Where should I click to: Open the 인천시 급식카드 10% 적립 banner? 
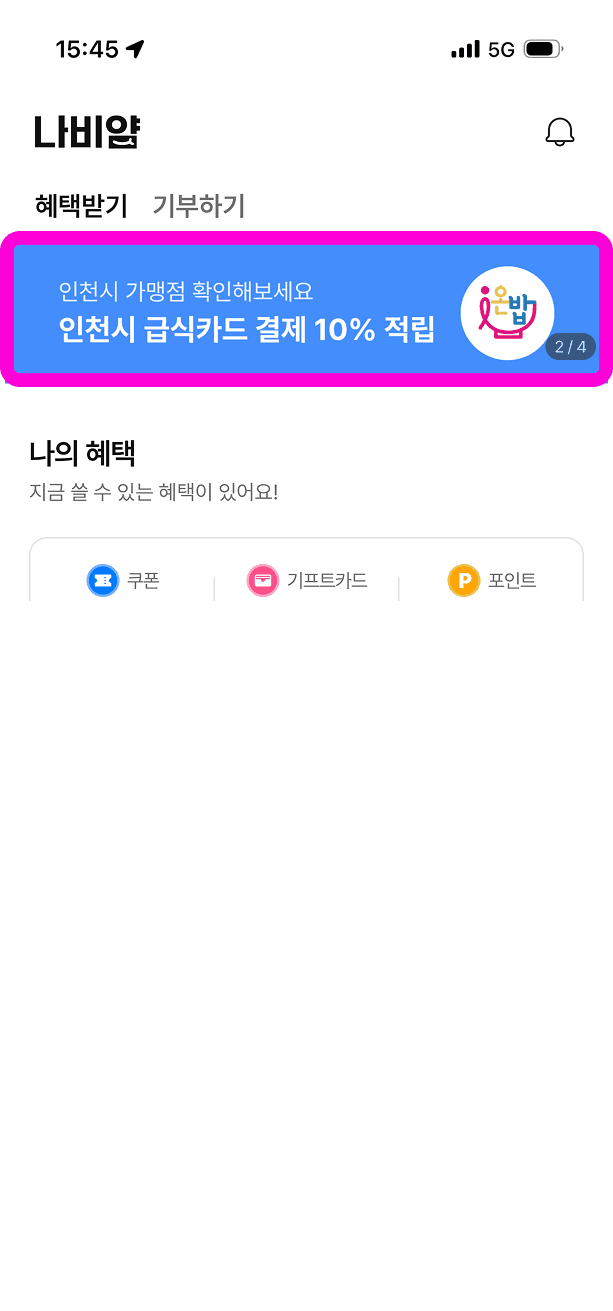[x=306, y=309]
